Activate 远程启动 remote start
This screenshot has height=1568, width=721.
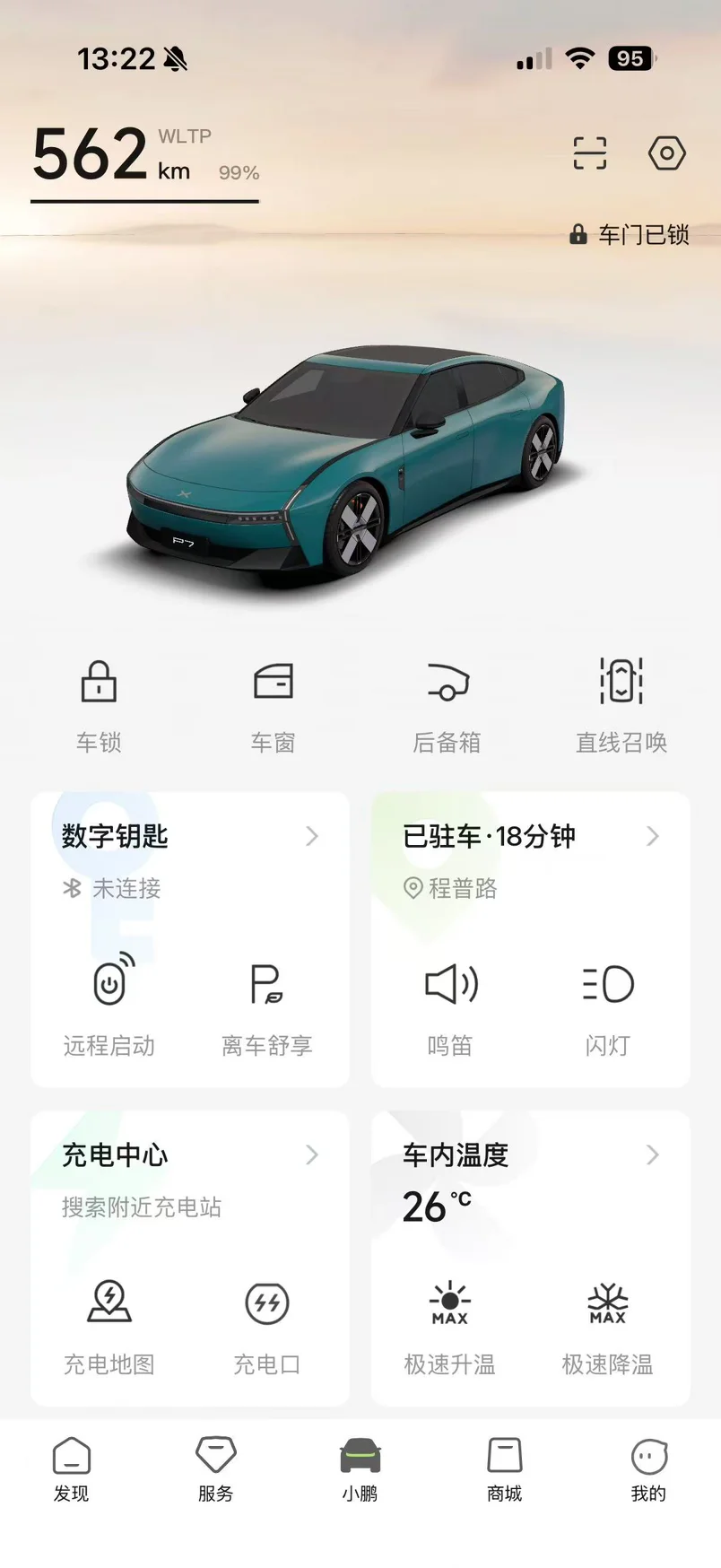click(109, 1003)
